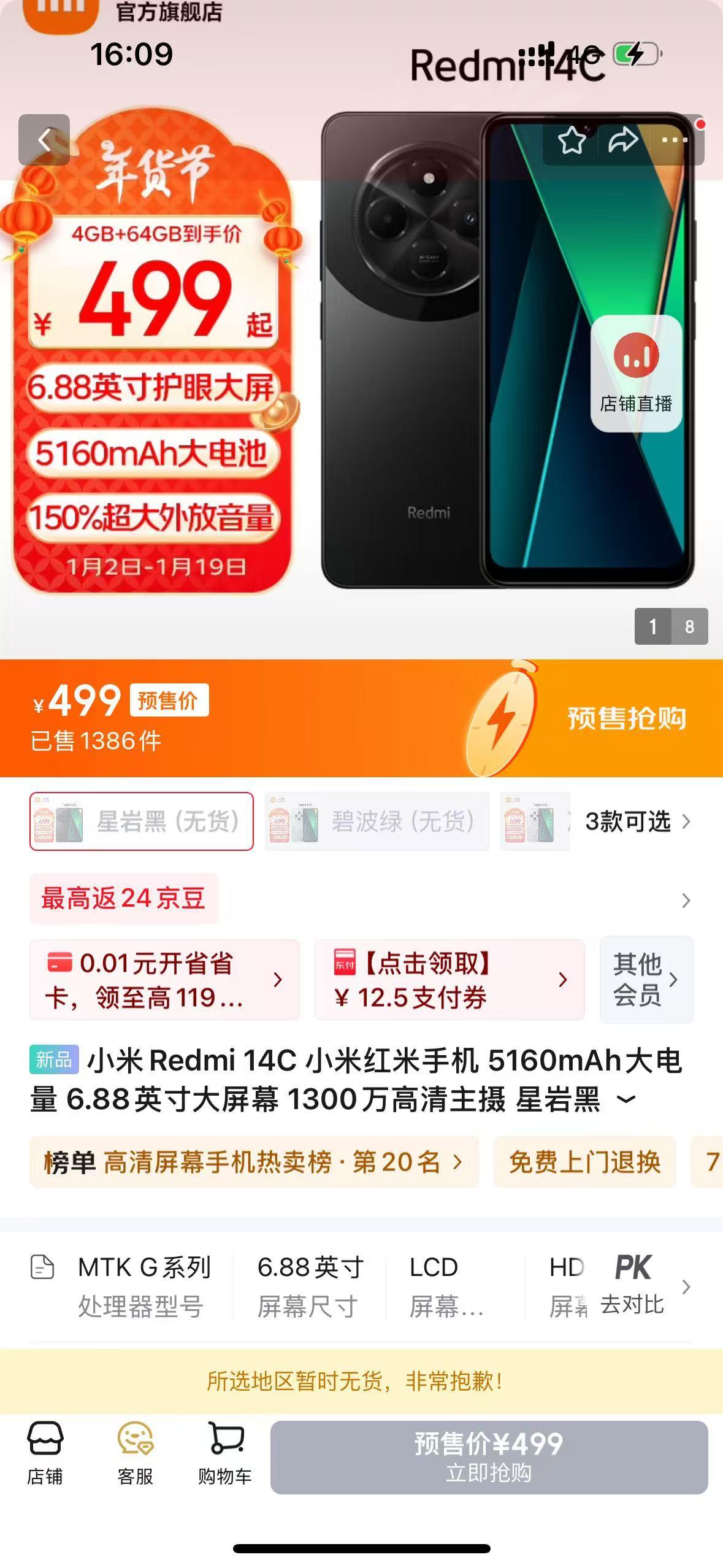Tap the 免费上门退换 service chip
723x1568 pixels.
584,1162
